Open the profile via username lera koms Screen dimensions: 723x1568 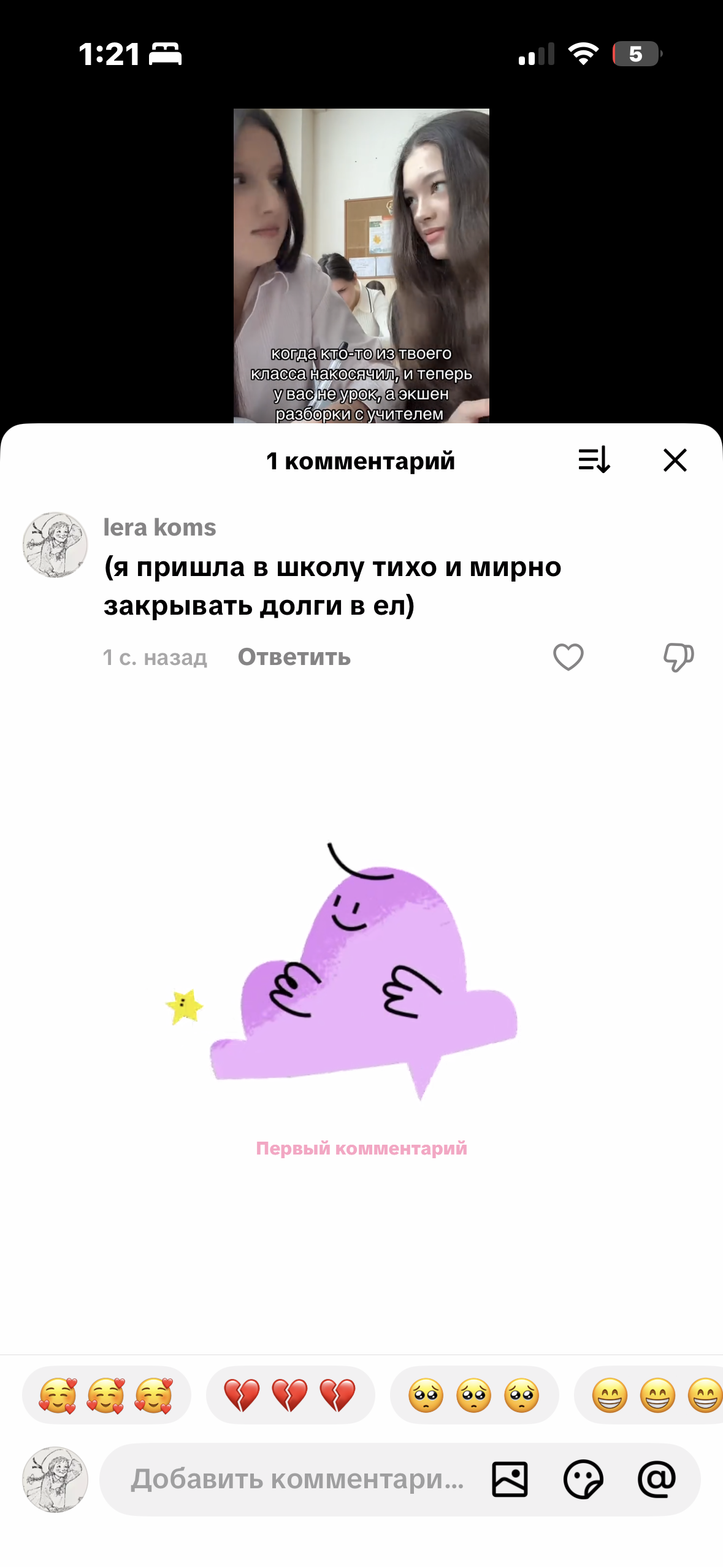159,528
